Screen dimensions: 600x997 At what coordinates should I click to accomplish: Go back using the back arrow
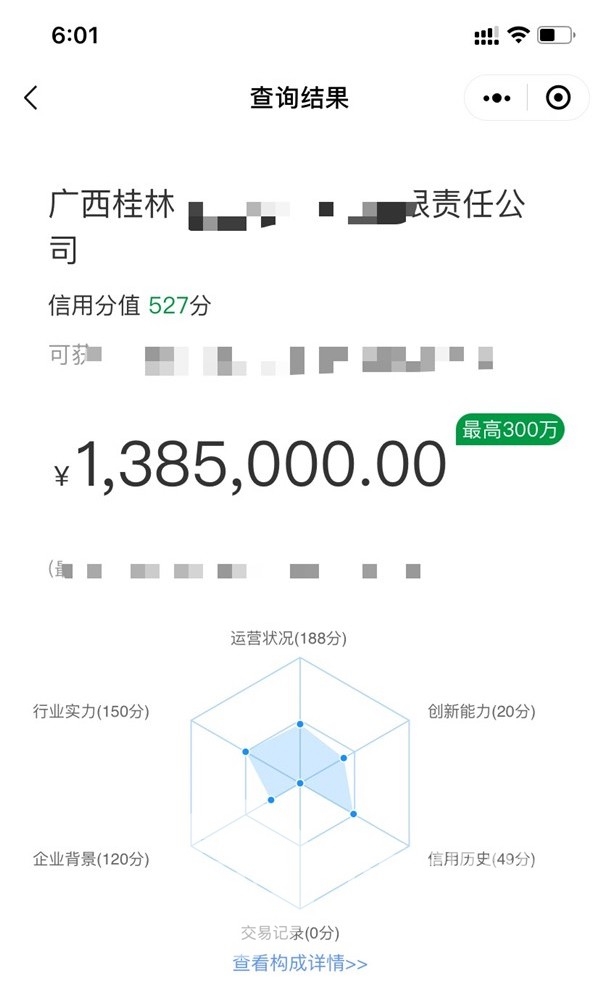click(30, 97)
